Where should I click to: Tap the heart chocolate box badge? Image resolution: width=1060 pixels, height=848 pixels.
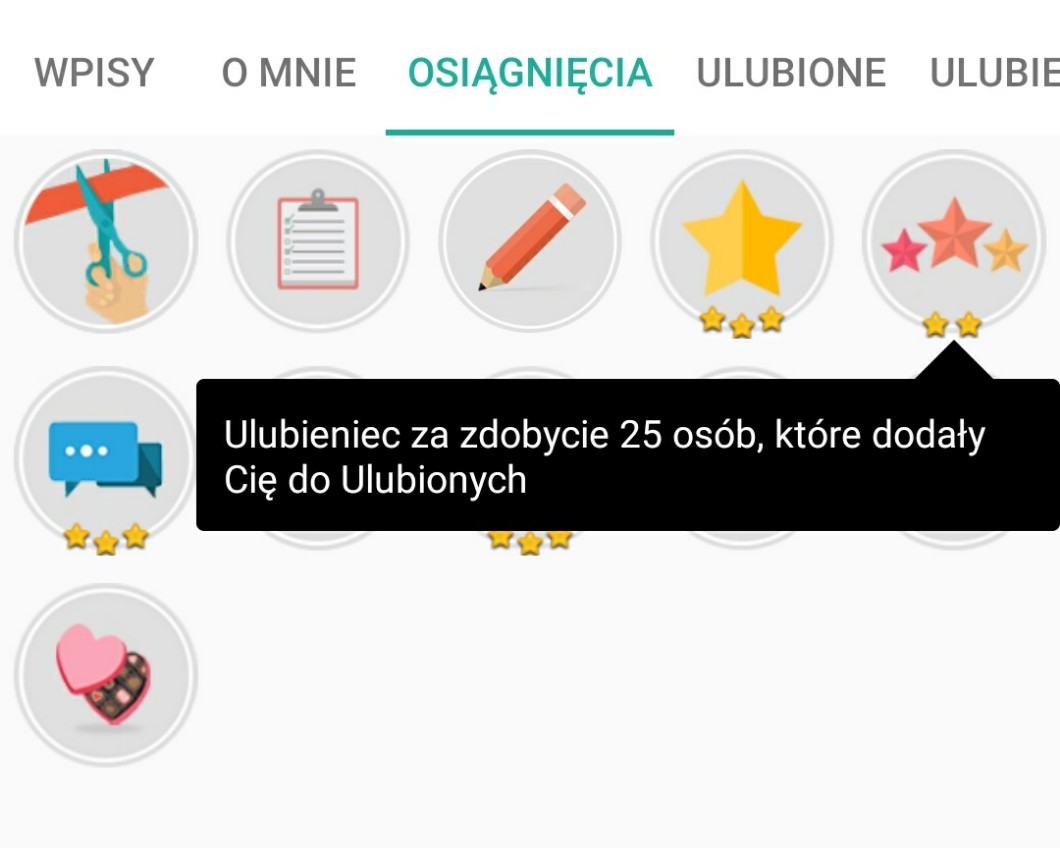coord(106,676)
